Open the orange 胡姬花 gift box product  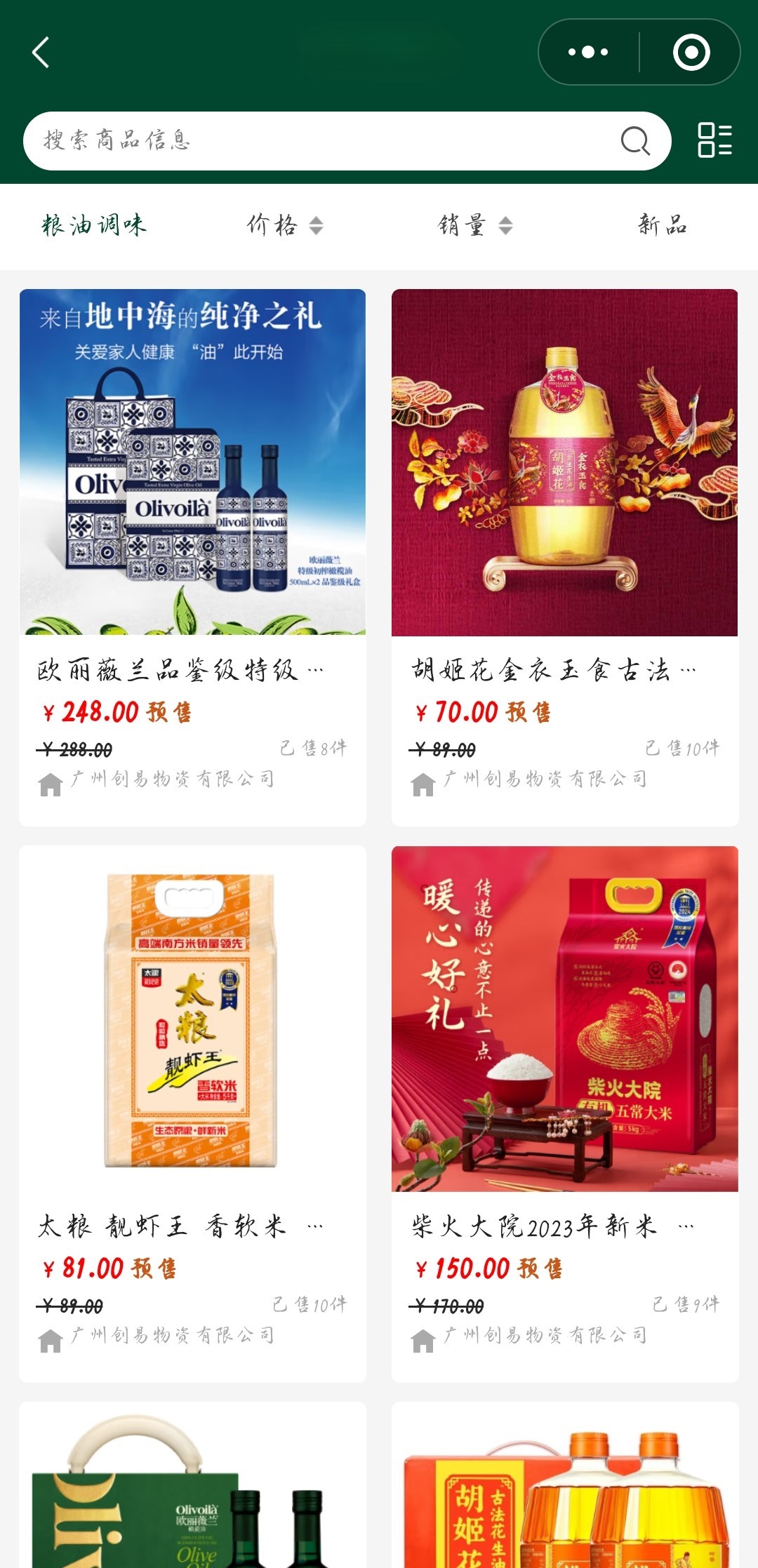564,1494
